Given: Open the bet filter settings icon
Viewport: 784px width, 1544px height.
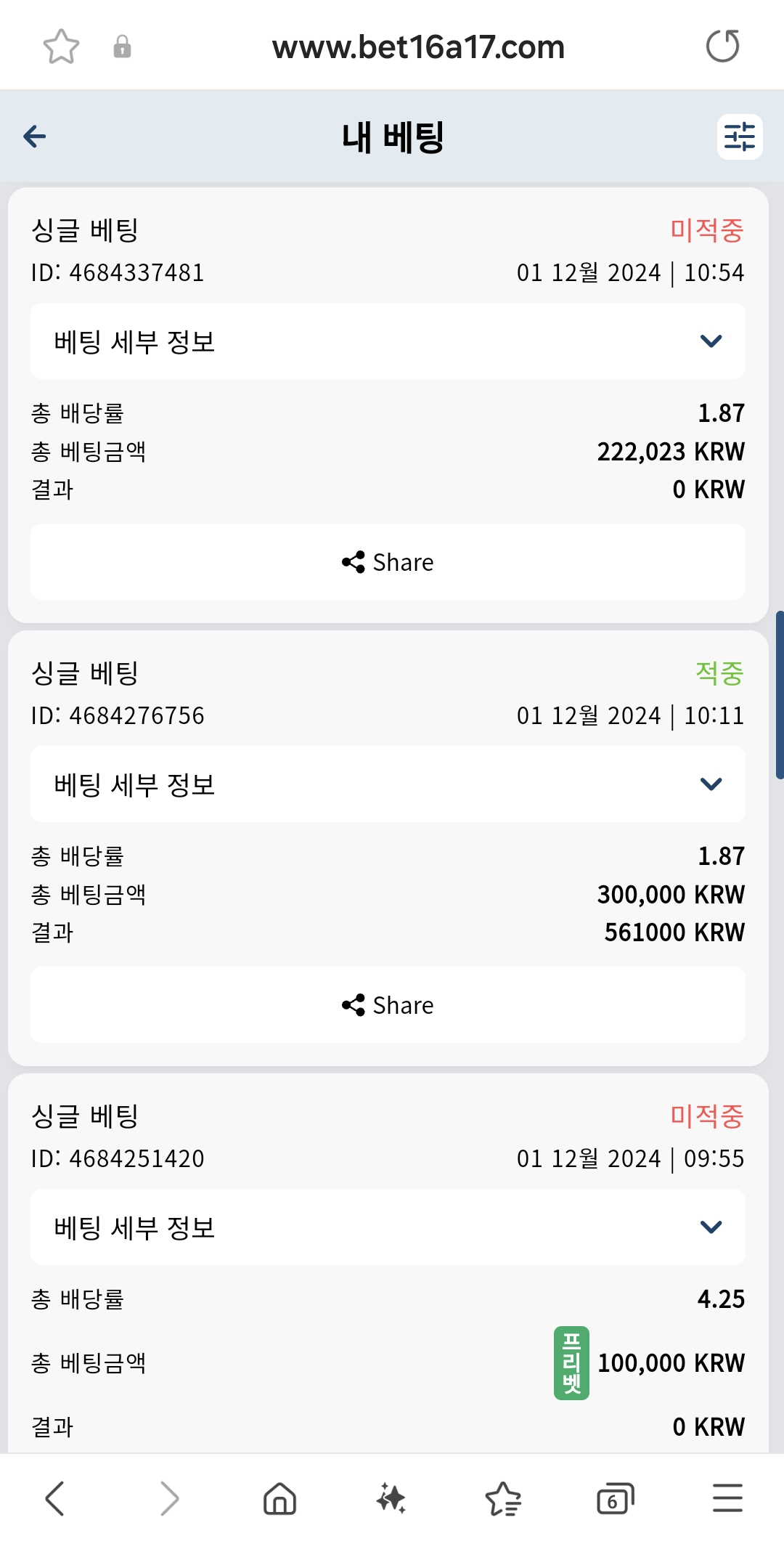Looking at the screenshot, I should point(740,137).
